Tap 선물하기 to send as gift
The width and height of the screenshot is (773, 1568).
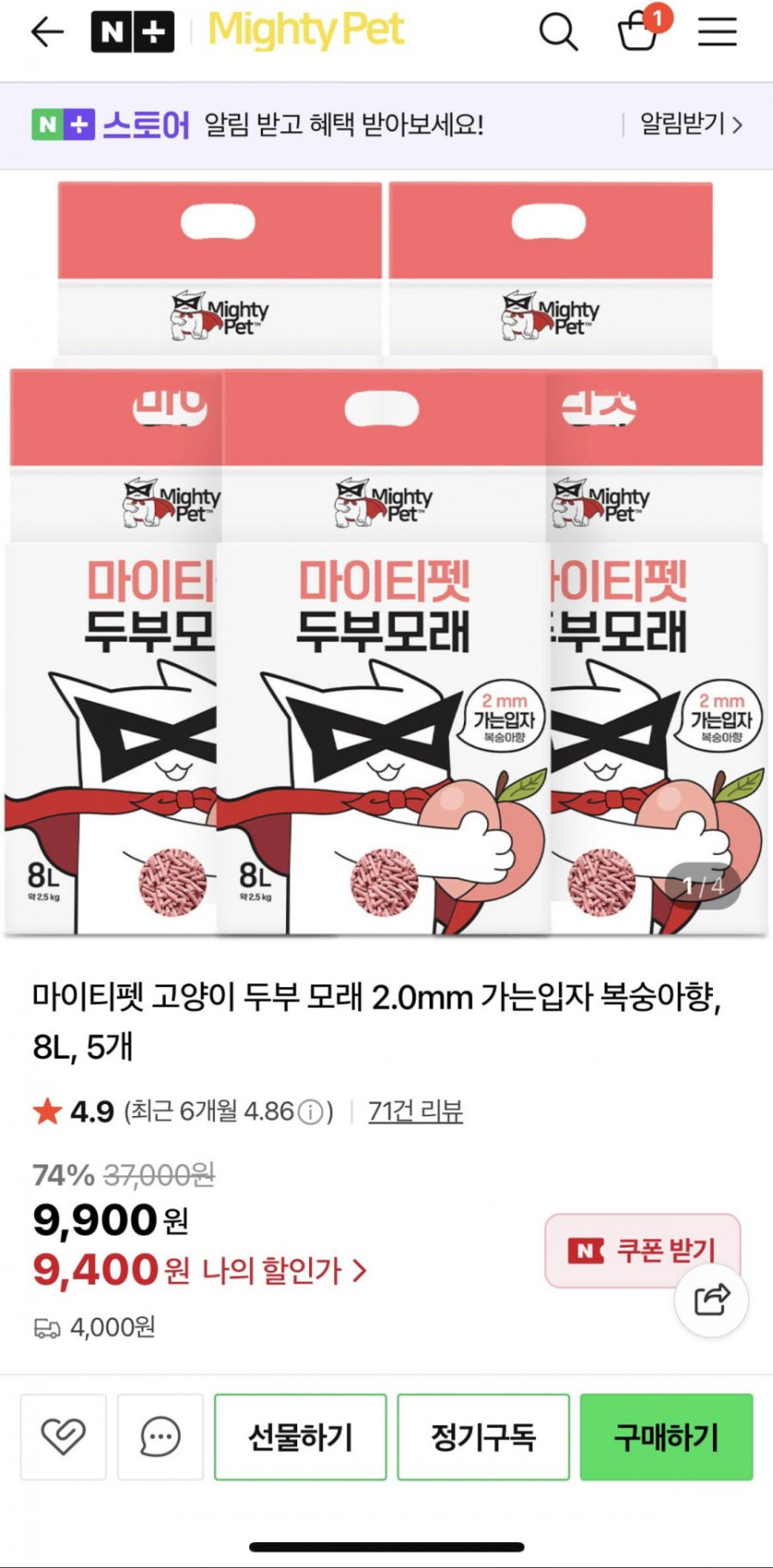pyautogui.click(x=300, y=1437)
